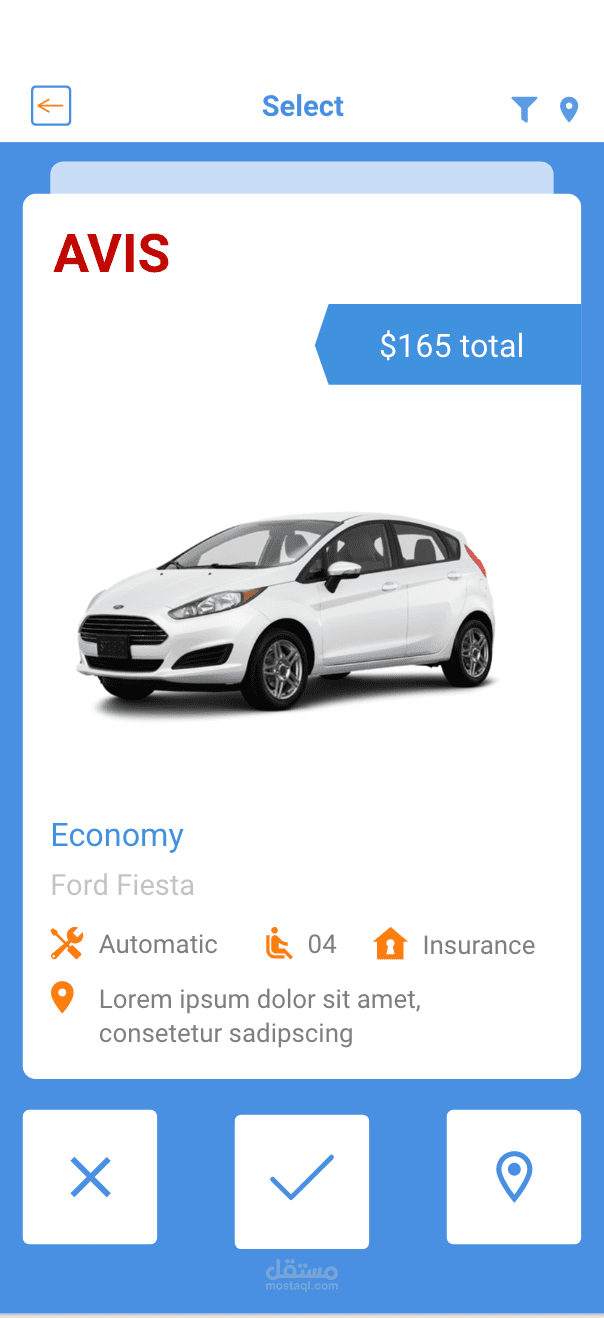Reject this car with the X button
Image resolution: width=604 pixels, height=1318 pixels.
click(x=90, y=1177)
